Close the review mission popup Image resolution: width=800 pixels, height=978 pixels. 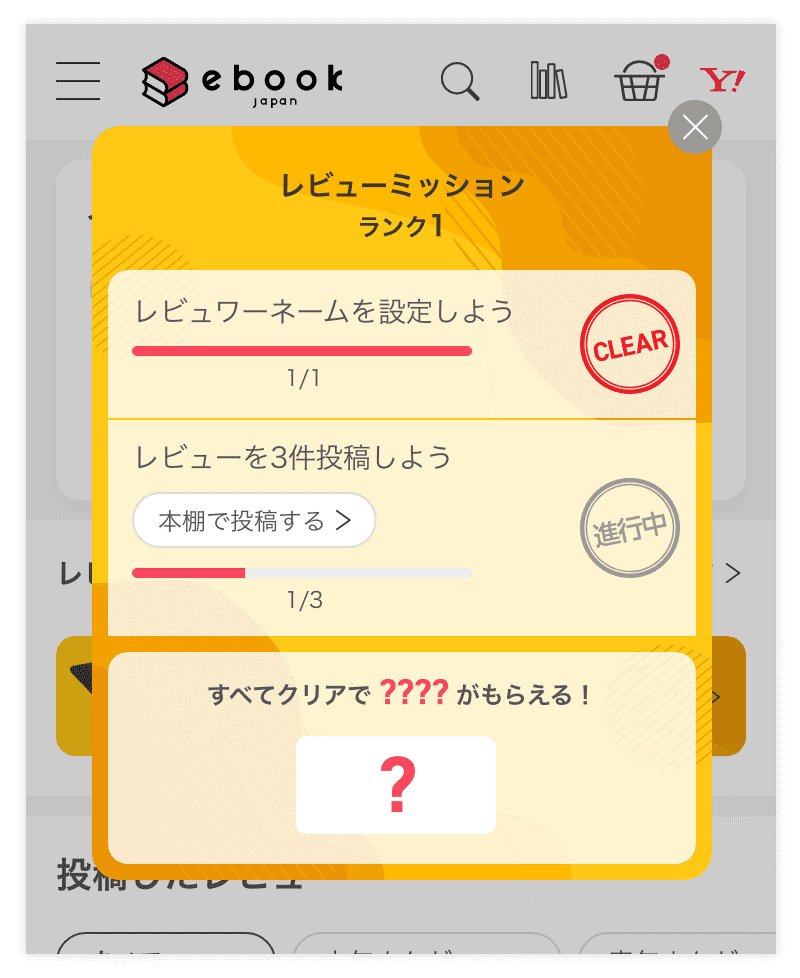694,127
